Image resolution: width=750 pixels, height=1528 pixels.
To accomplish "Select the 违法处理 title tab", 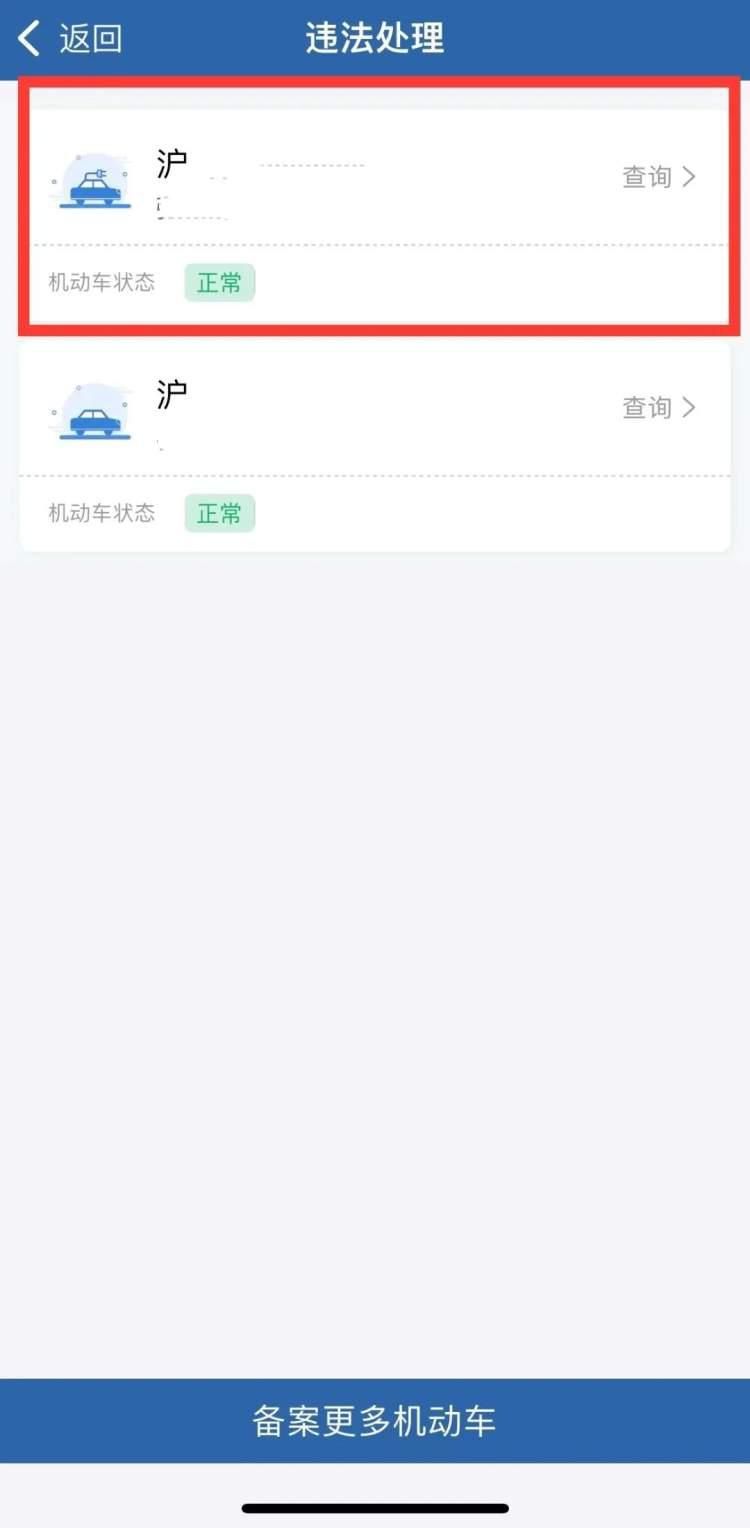I will tap(374, 38).
